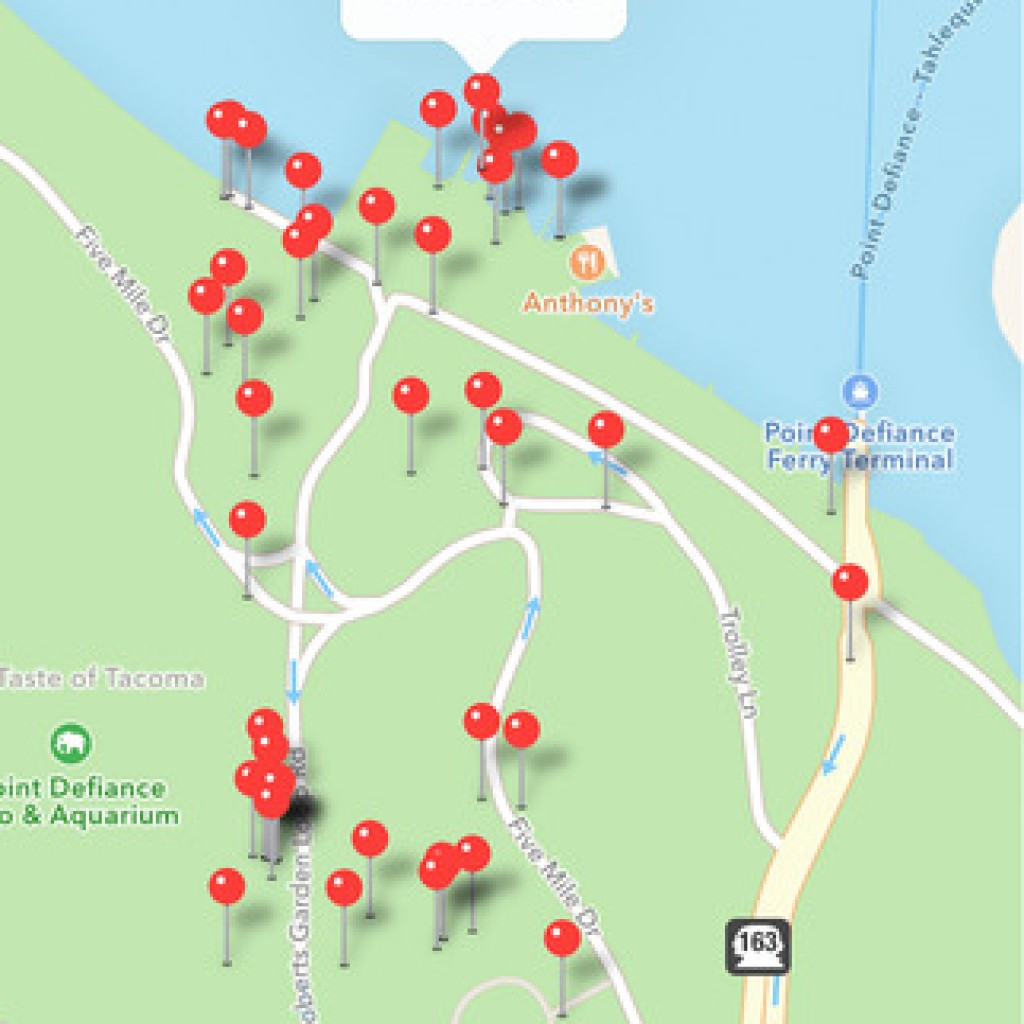Open the white callout bubble

(x=484, y=22)
